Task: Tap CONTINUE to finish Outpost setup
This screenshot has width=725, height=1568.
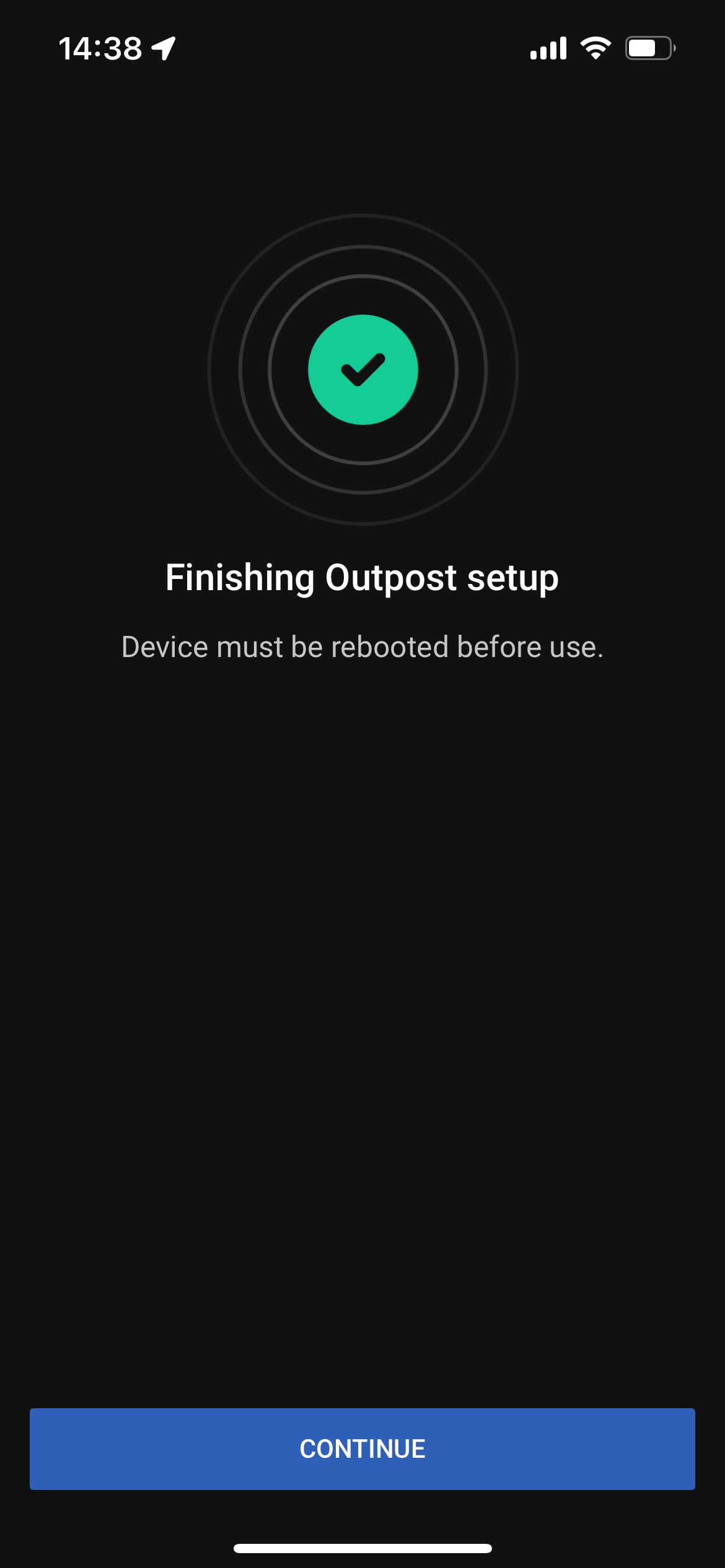Action: [x=362, y=1448]
